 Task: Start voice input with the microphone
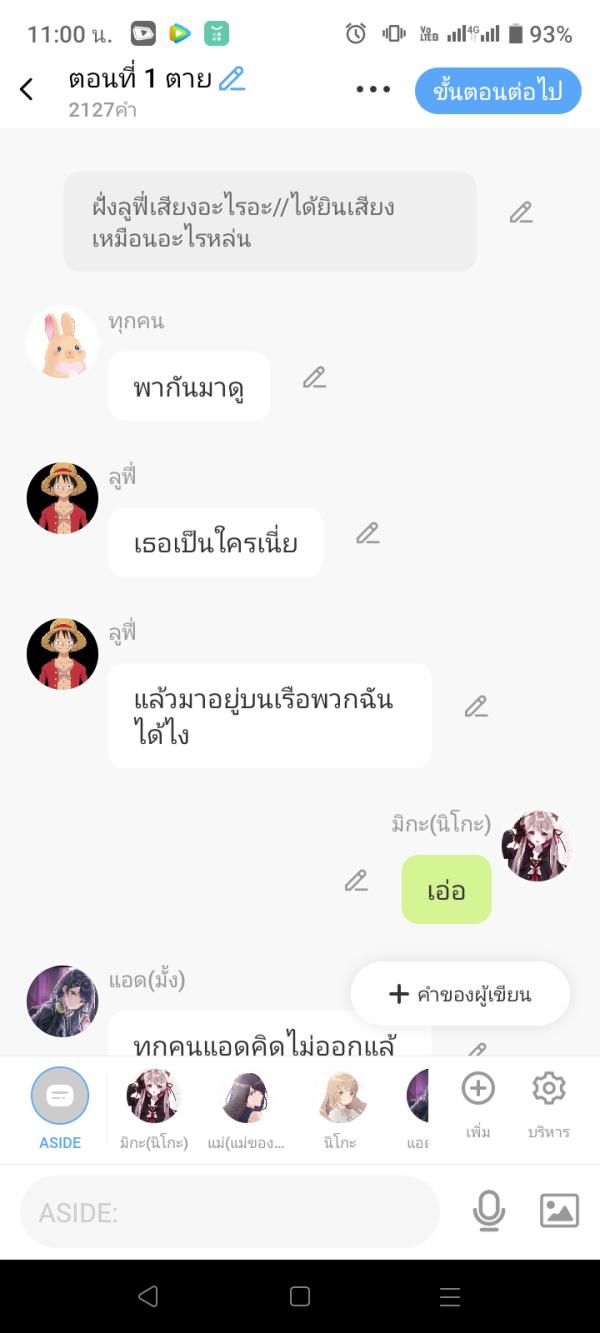click(488, 1212)
